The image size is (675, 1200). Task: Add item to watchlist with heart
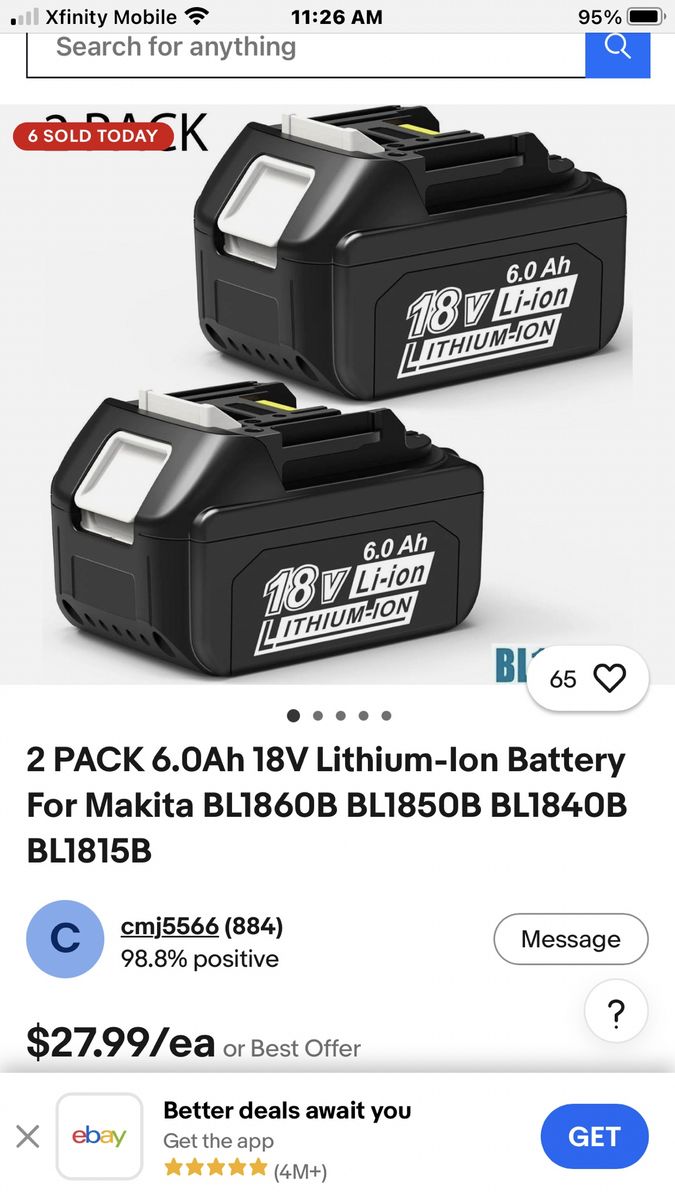tap(609, 679)
